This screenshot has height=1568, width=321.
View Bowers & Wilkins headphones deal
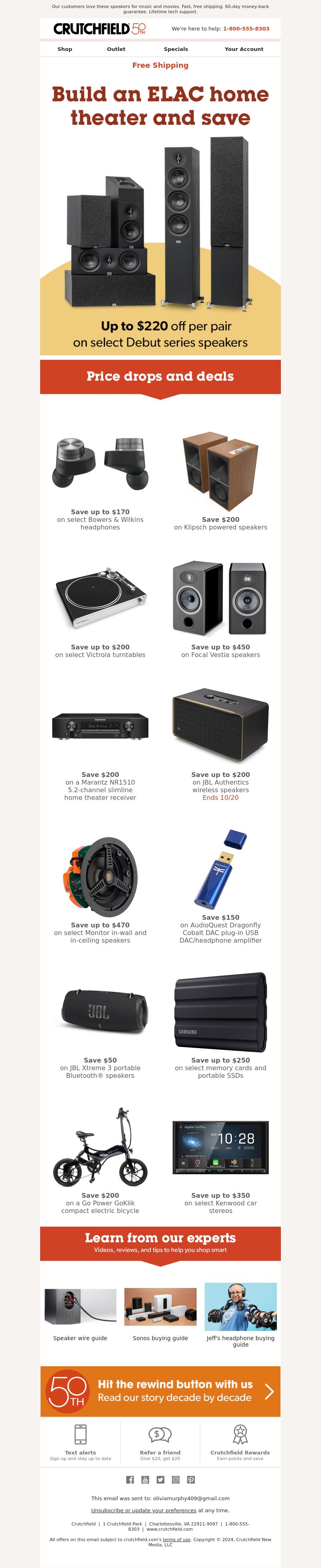100,481
